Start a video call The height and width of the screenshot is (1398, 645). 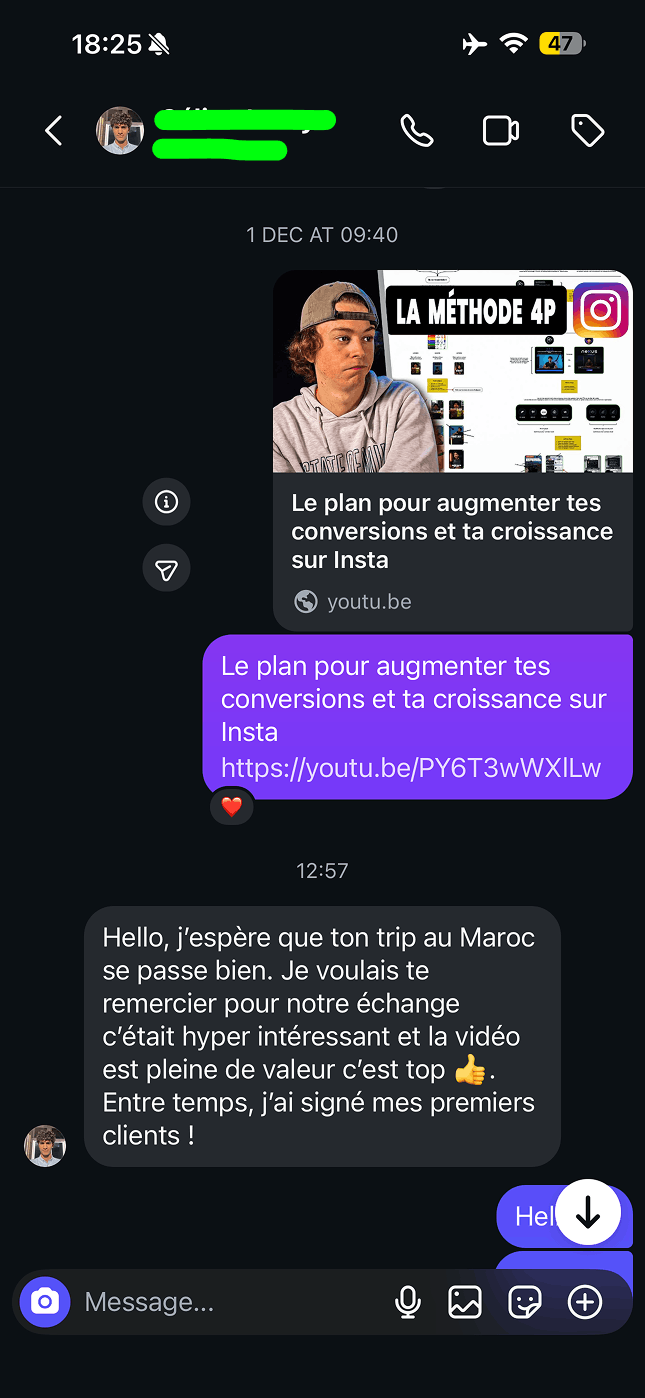[x=501, y=131]
